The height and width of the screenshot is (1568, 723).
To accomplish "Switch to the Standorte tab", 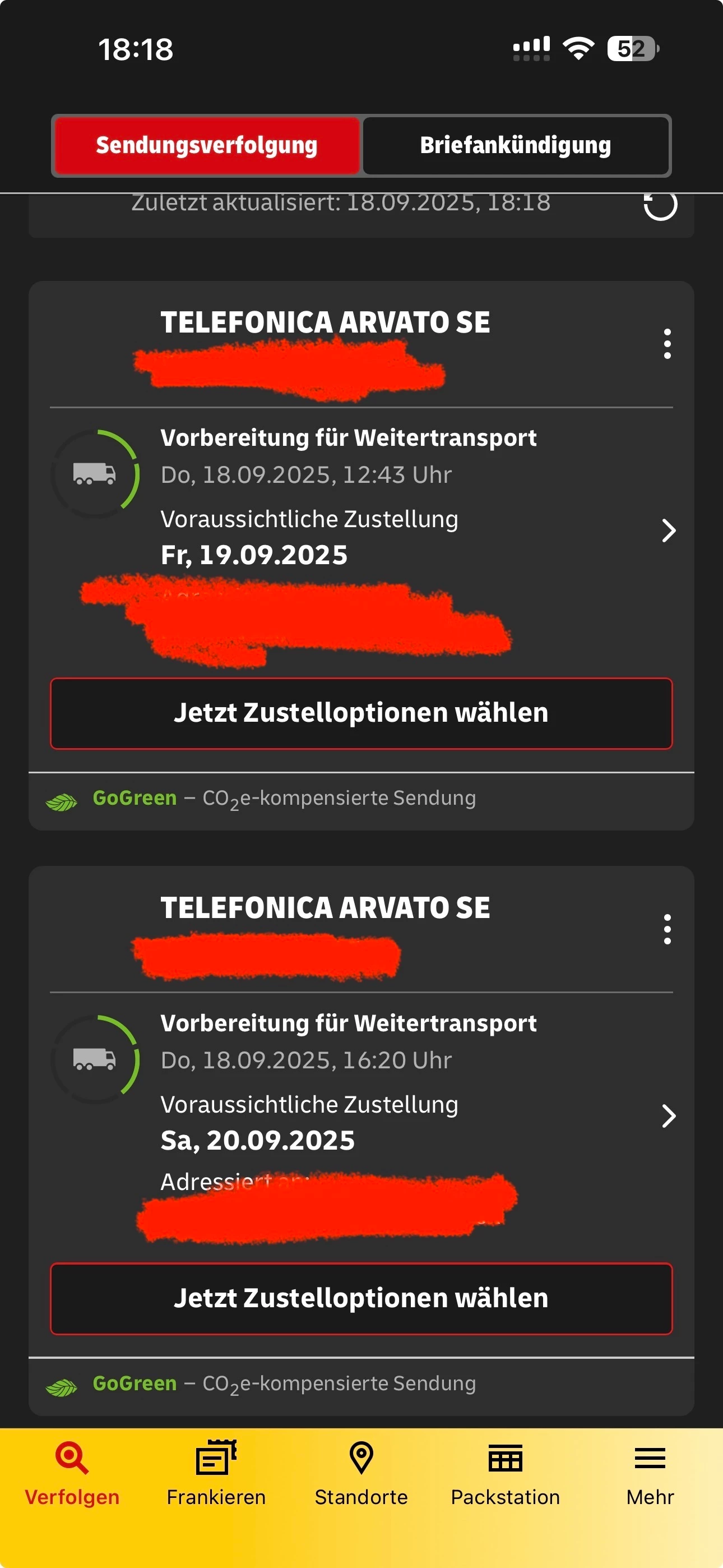I will click(361, 1472).
